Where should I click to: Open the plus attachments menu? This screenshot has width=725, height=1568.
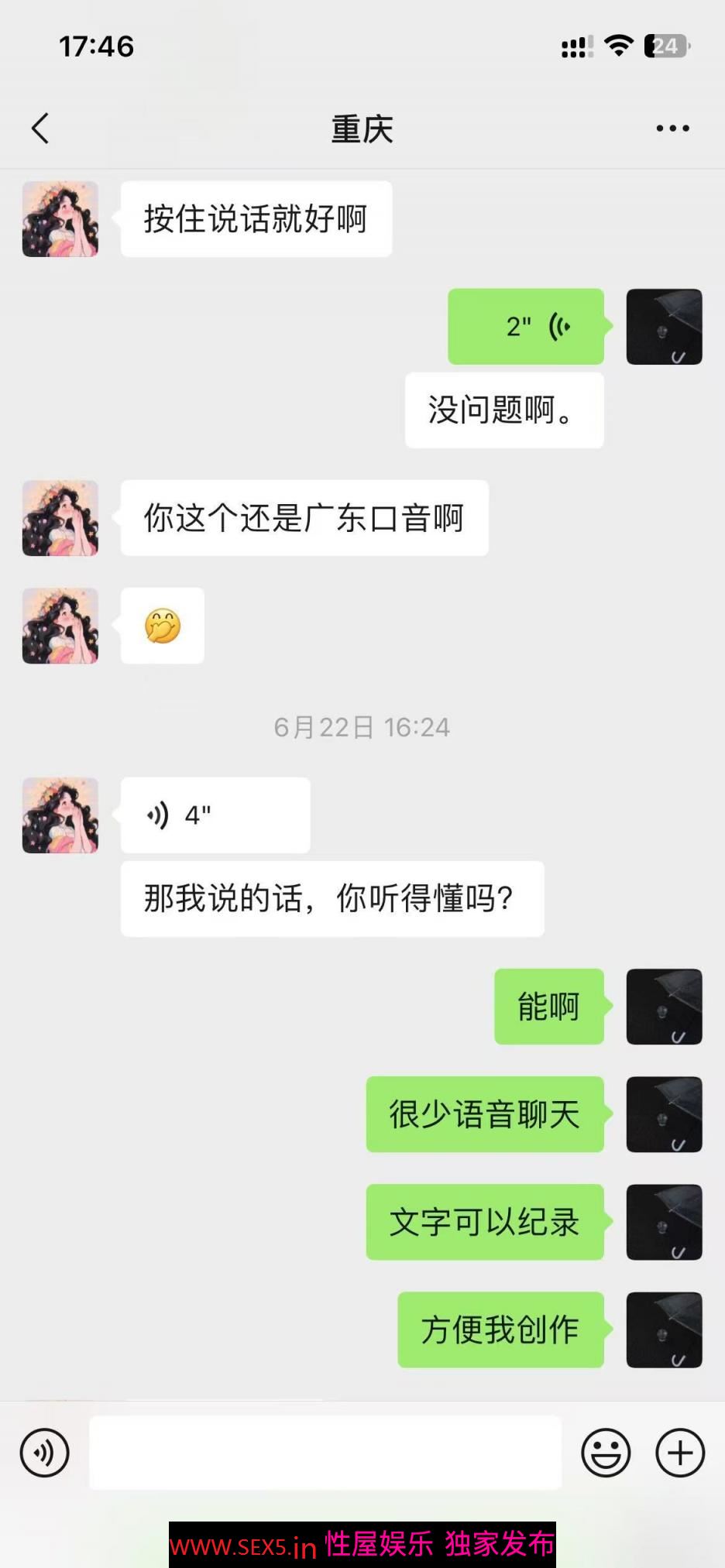click(x=680, y=1453)
